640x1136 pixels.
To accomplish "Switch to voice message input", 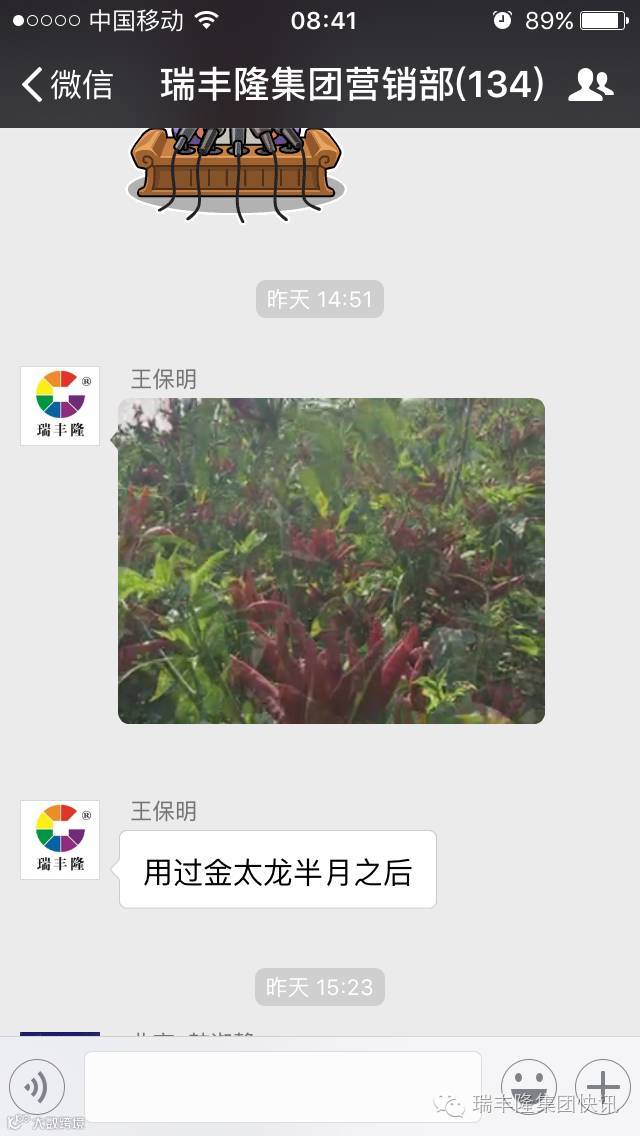I will (x=37, y=1086).
